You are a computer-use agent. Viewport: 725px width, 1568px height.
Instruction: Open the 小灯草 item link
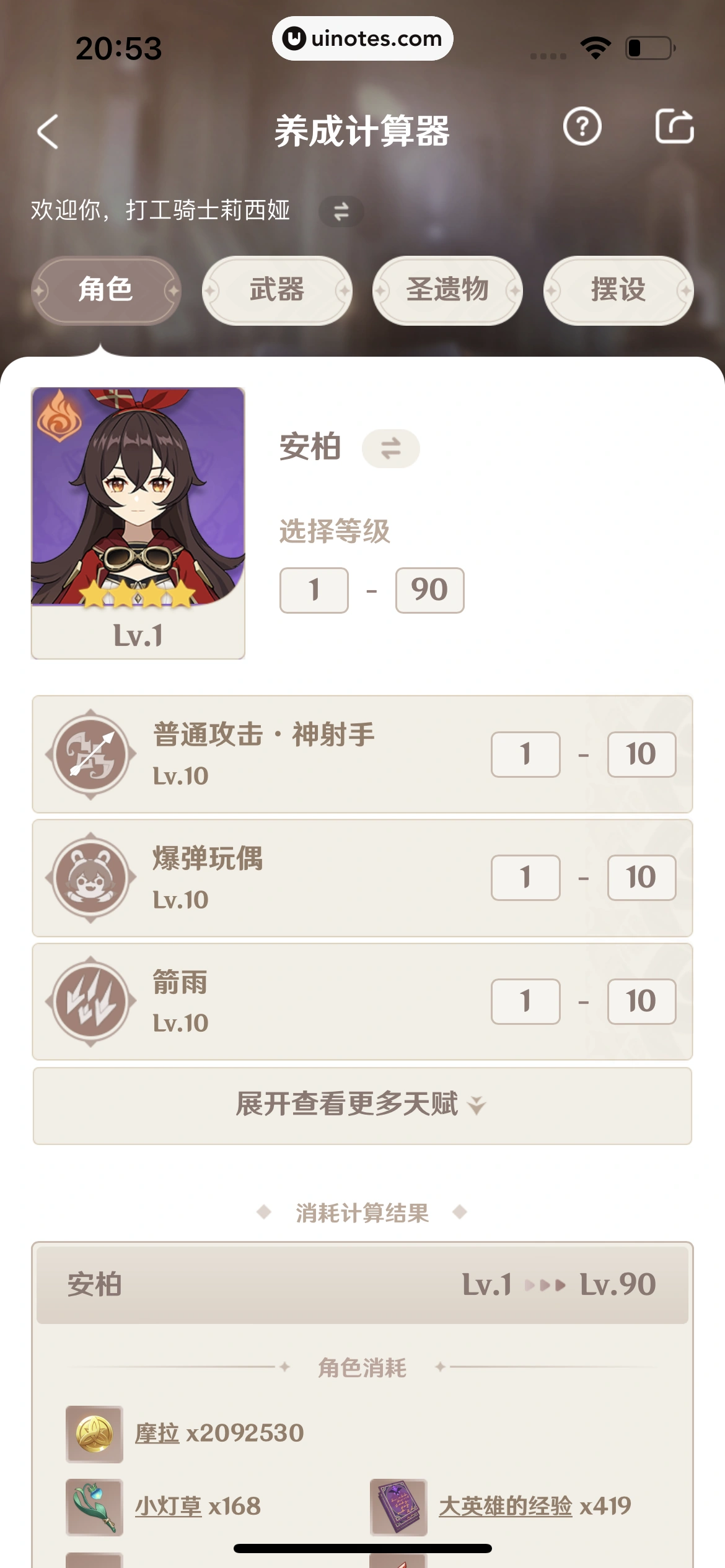pyautogui.click(x=168, y=1506)
